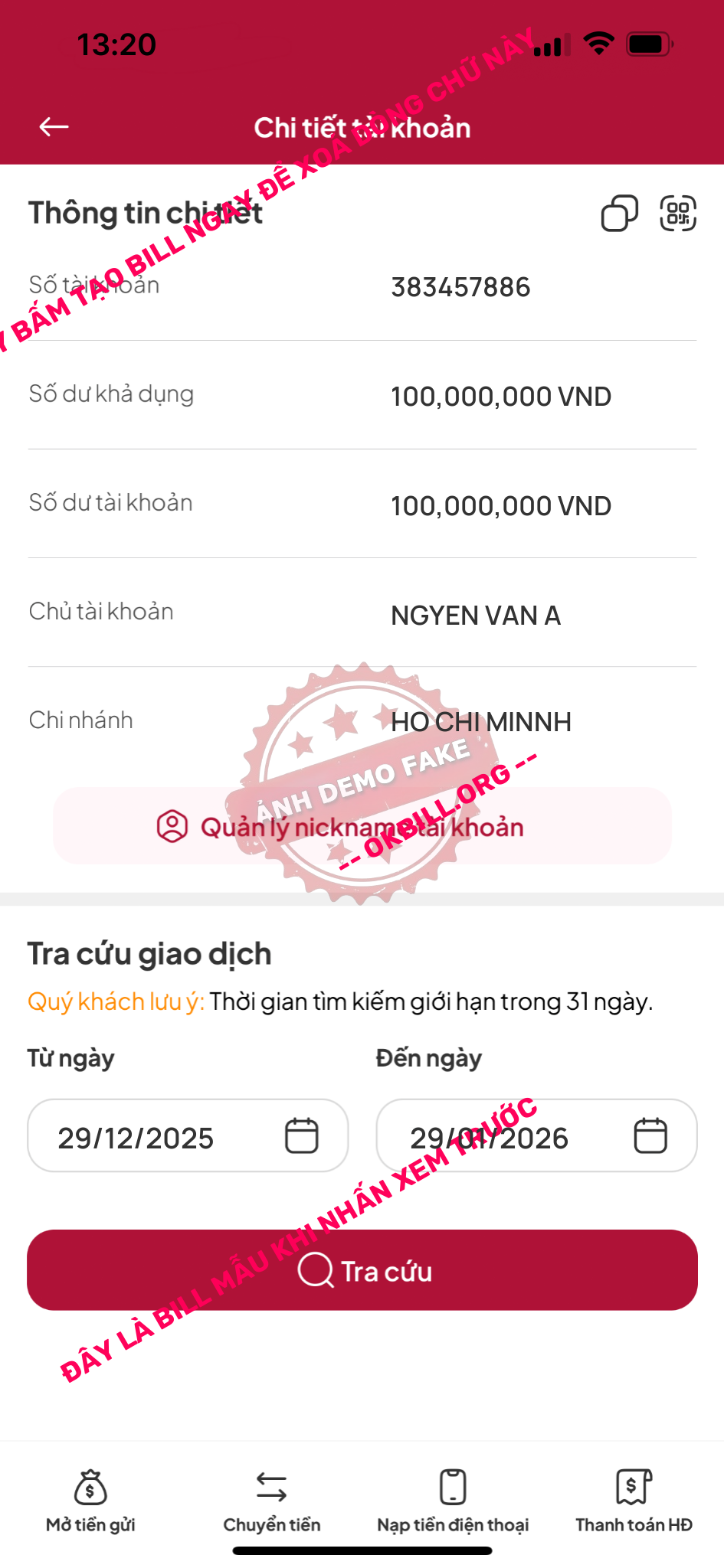Open Chuyển tiền transfer shortcut

[271, 1501]
